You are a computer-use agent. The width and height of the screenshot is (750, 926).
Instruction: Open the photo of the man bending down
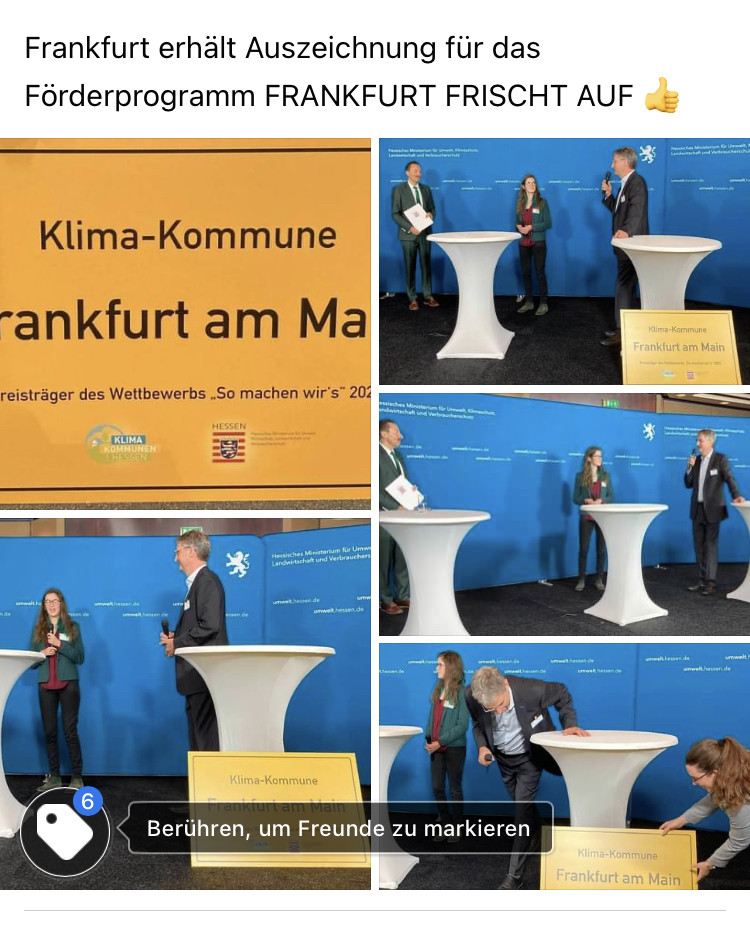(564, 765)
